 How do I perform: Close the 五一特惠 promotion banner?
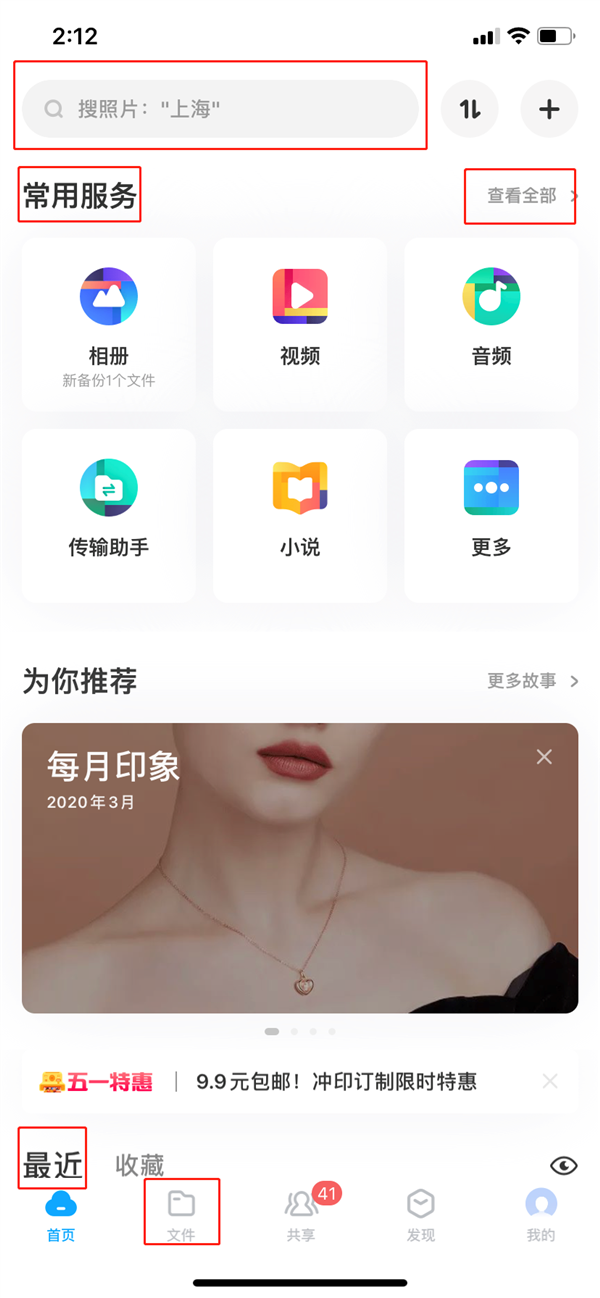(x=550, y=1081)
